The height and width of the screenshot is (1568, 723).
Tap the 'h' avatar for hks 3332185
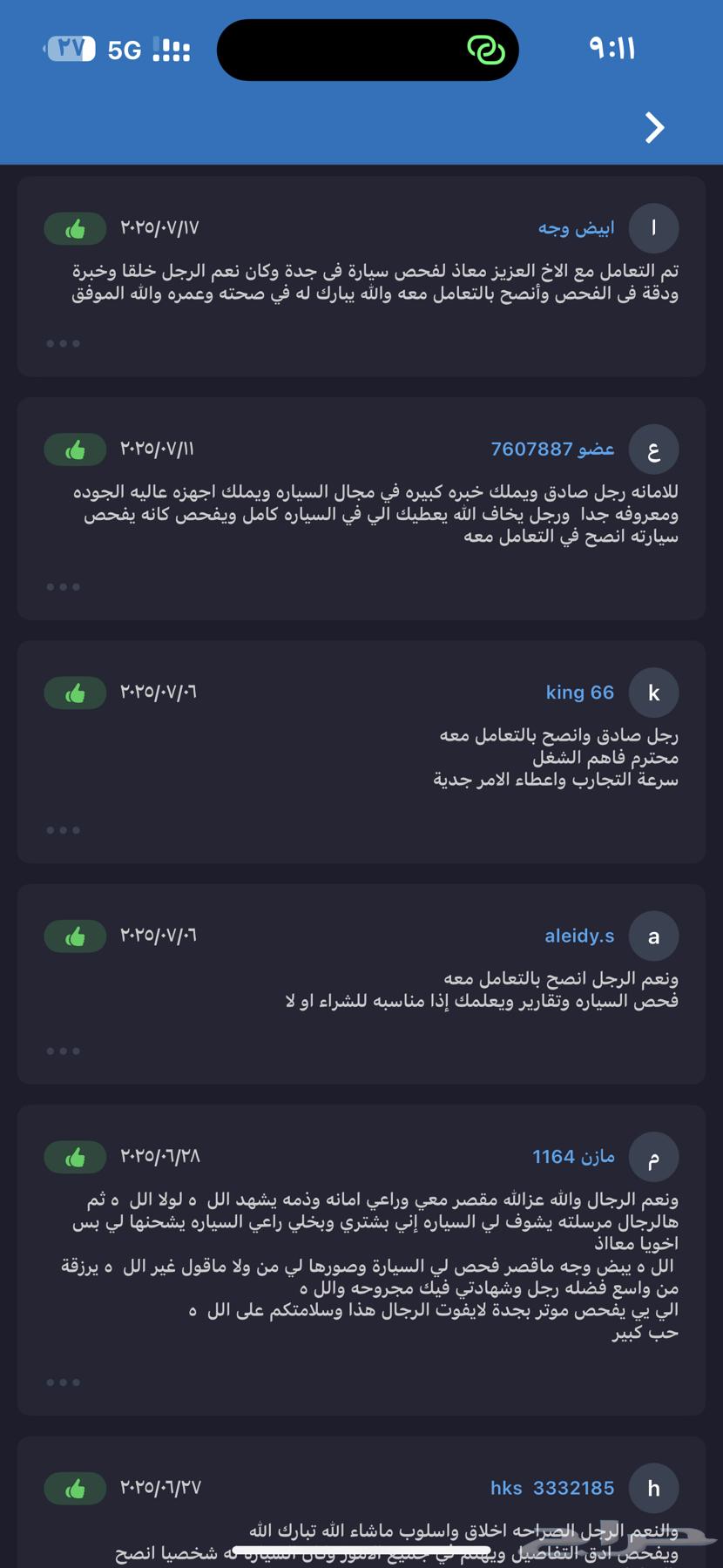pyautogui.click(x=654, y=1488)
